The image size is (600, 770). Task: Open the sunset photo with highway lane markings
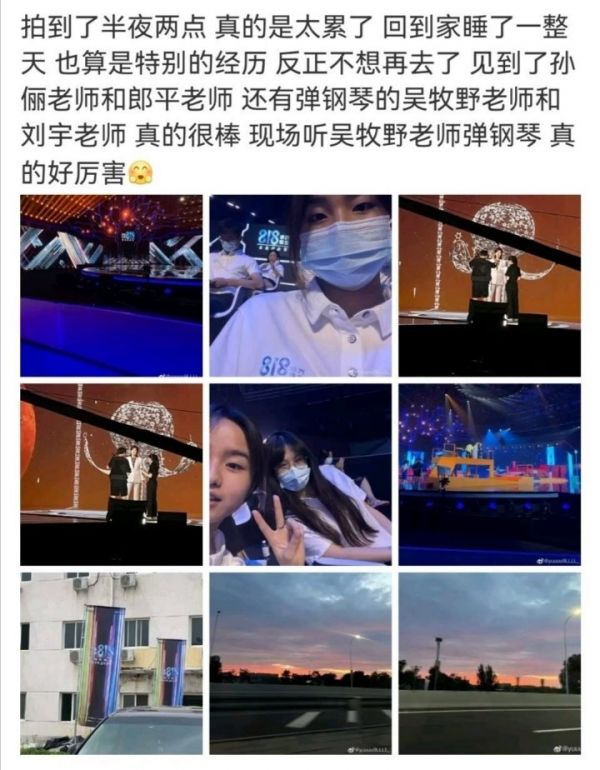pyautogui.click(x=300, y=662)
